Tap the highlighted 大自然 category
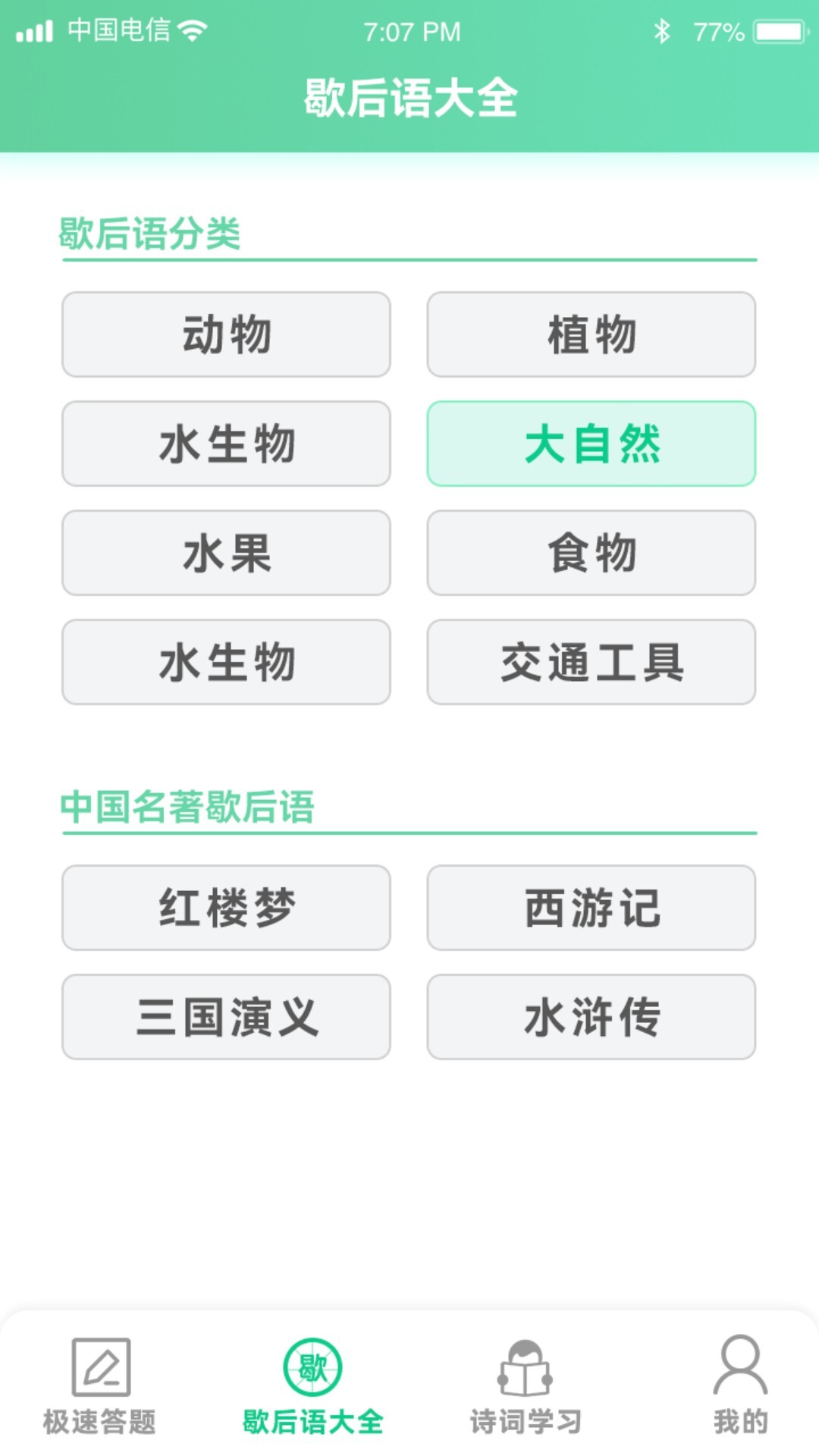 pos(591,444)
